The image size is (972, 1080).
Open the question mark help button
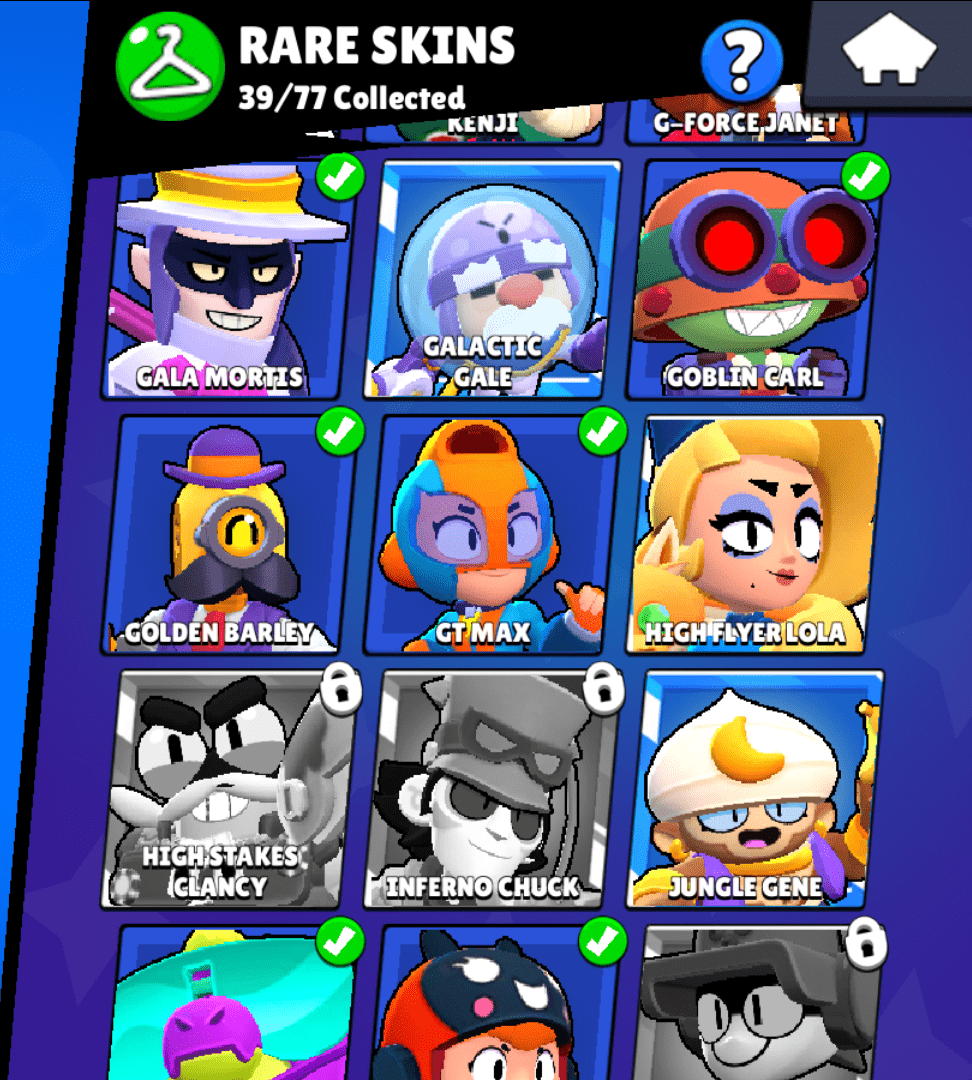742,58
